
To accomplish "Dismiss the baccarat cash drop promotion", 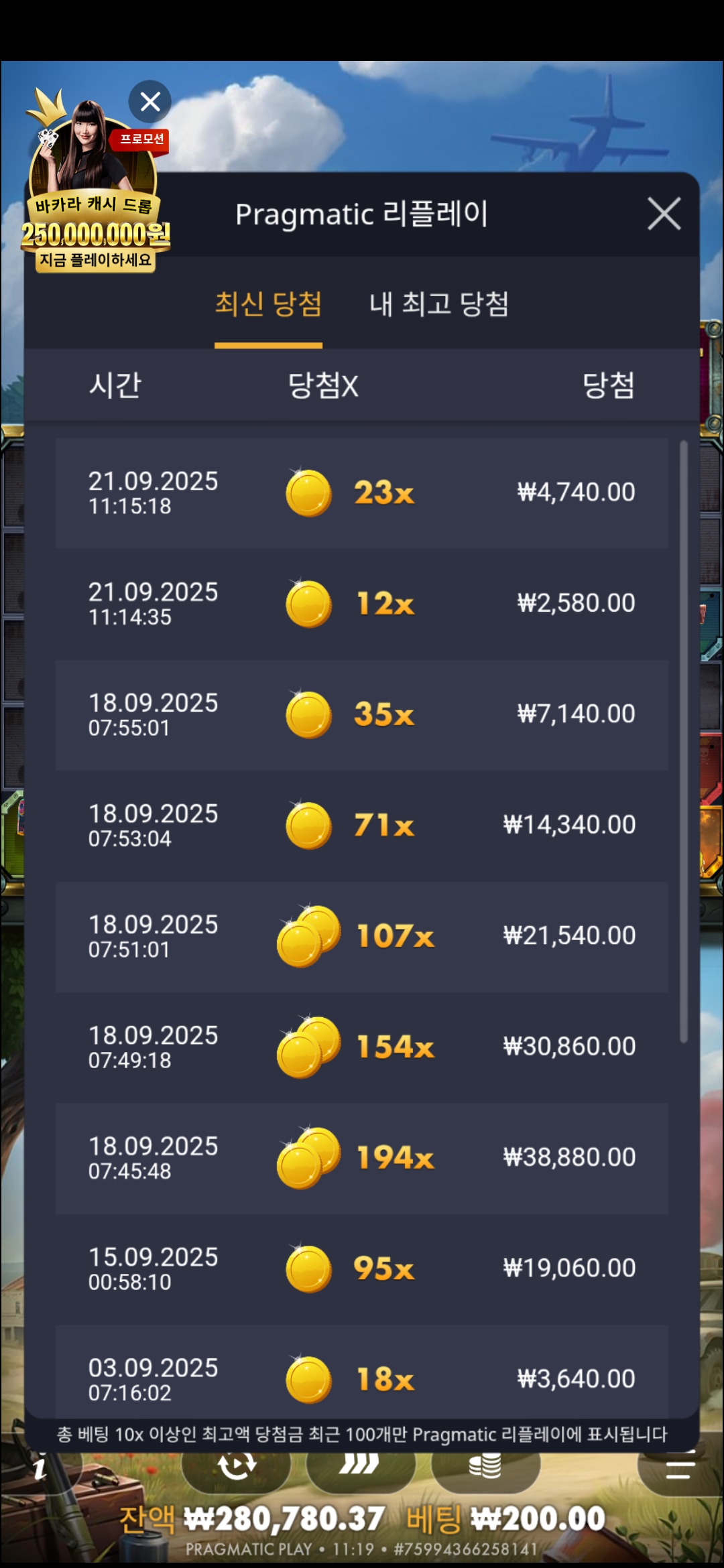I will pyautogui.click(x=149, y=101).
